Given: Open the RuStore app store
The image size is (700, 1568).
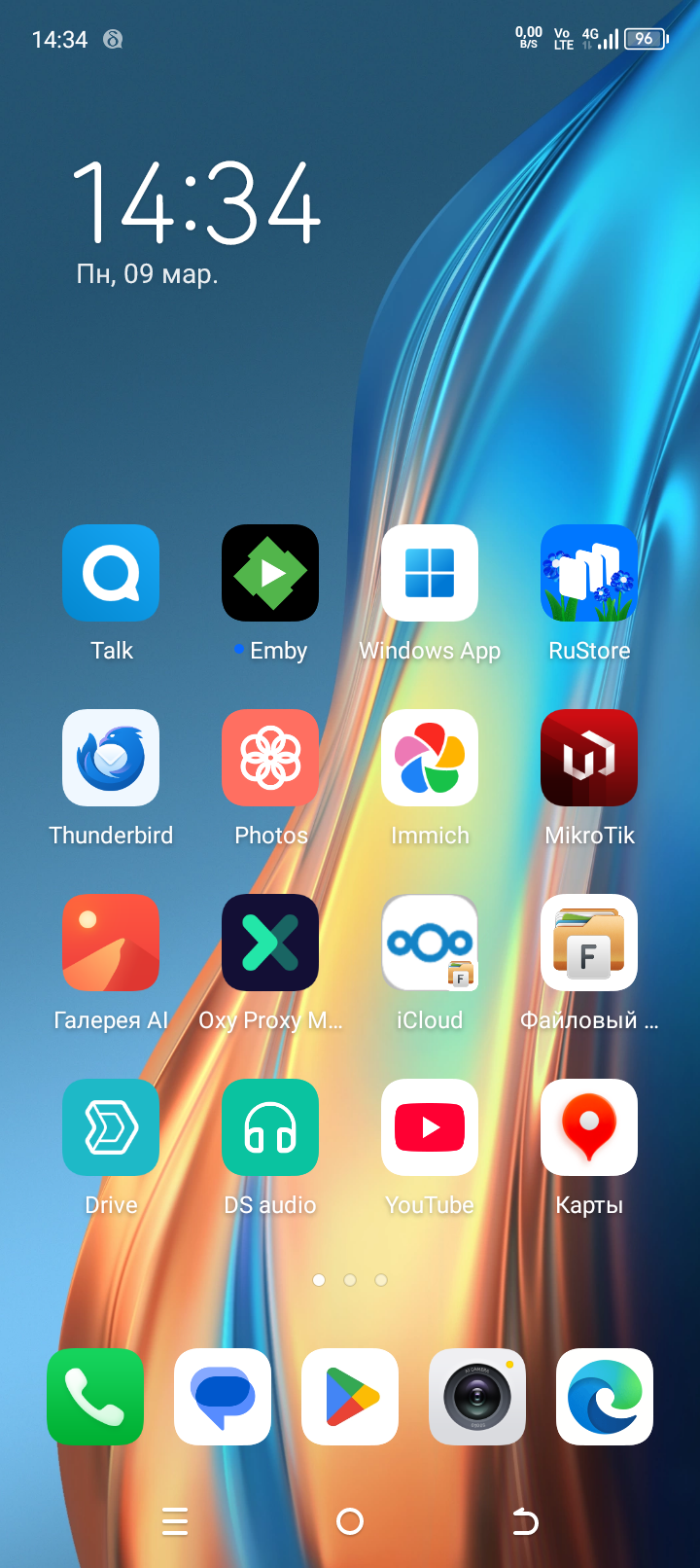Looking at the screenshot, I should [x=589, y=573].
